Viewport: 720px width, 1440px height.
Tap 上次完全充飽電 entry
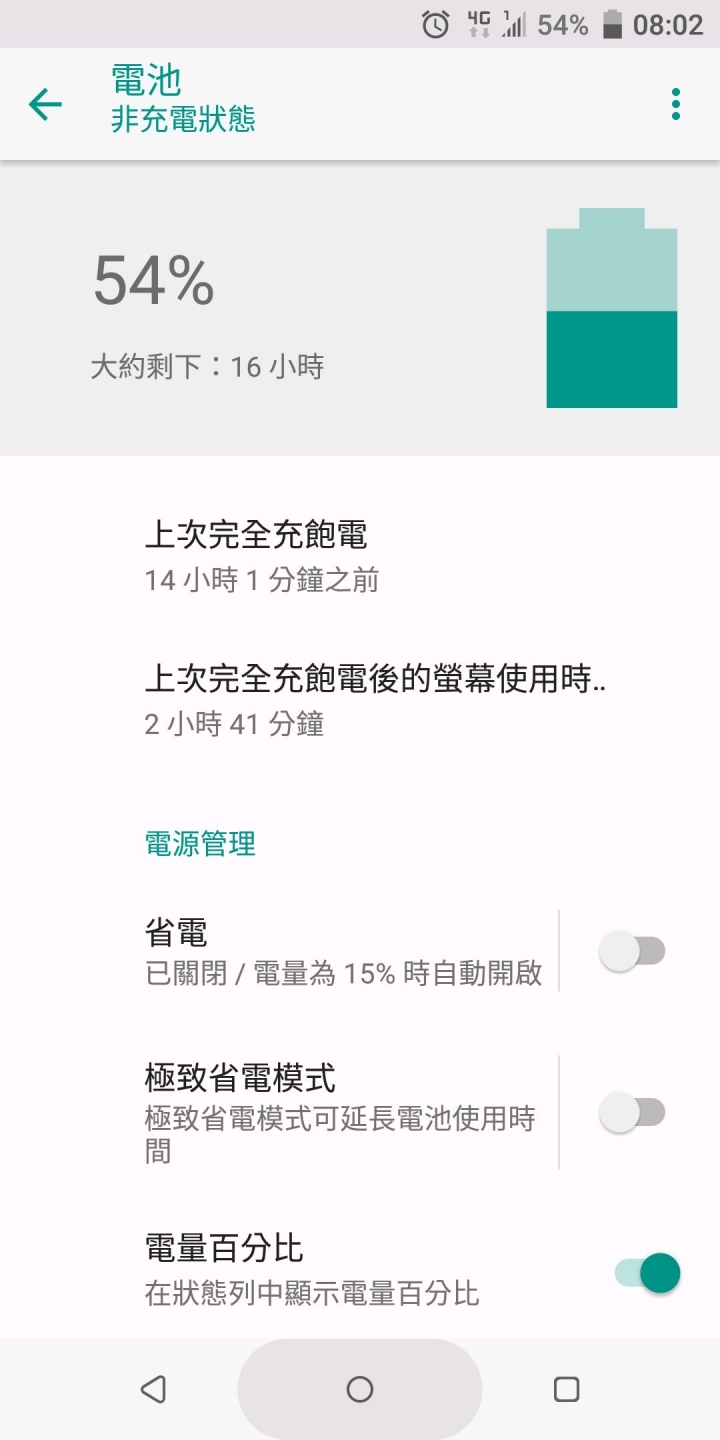pyautogui.click(x=300, y=555)
